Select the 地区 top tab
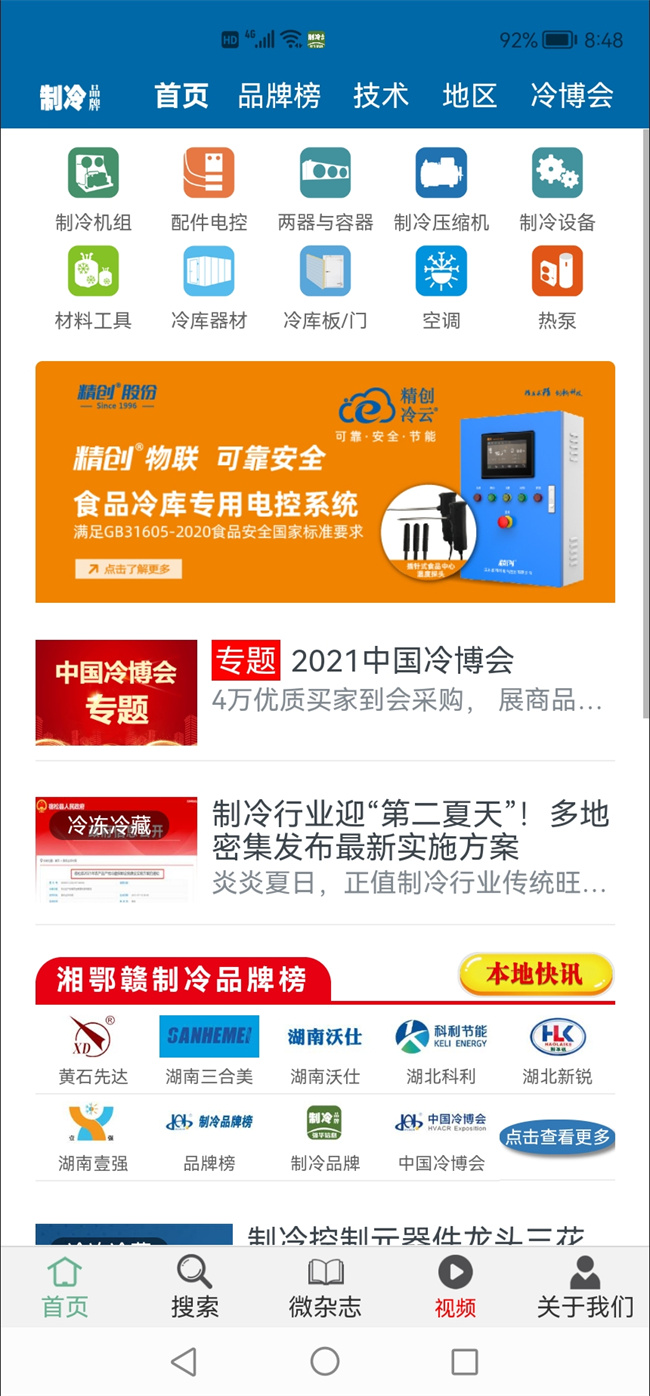The image size is (650, 1396). pyautogui.click(x=469, y=96)
